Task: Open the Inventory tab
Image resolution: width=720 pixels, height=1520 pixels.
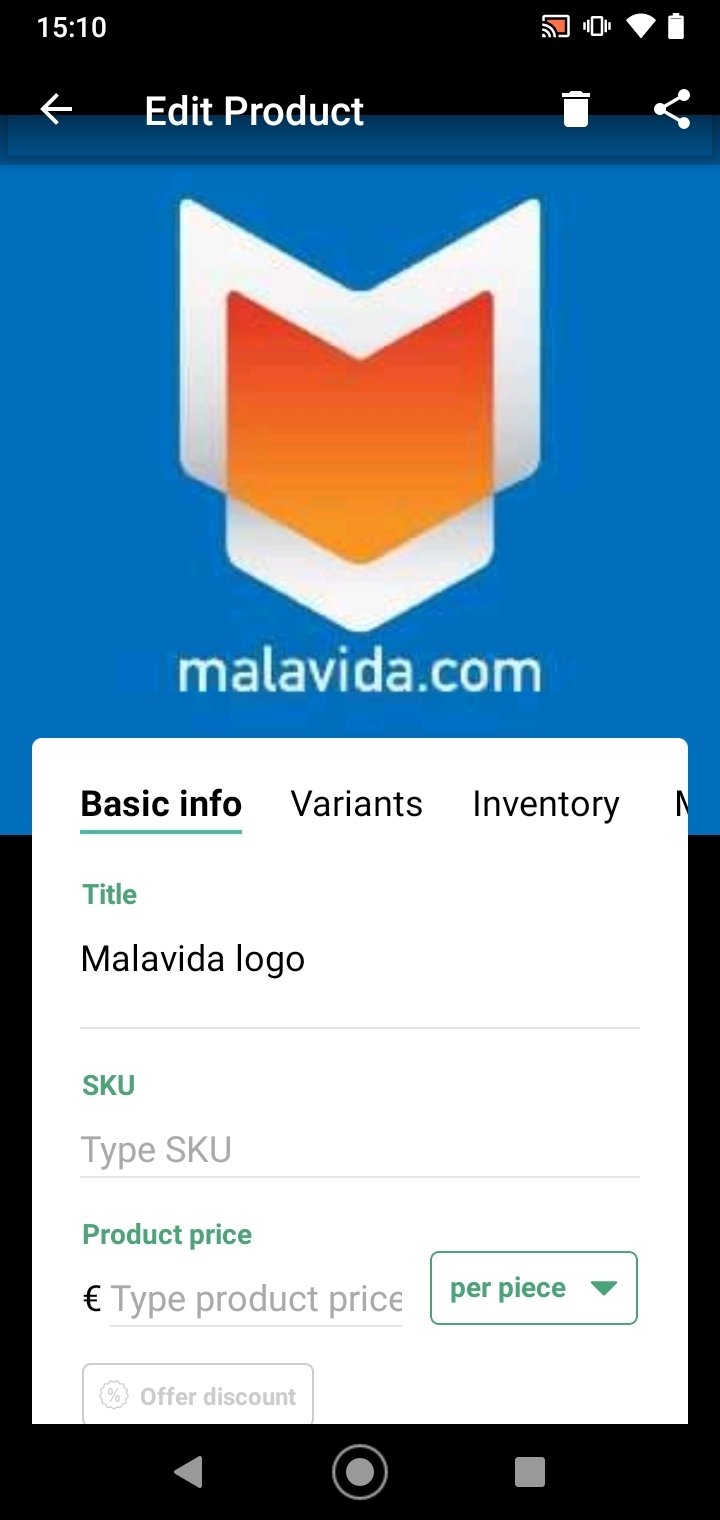Action: (545, 804)
